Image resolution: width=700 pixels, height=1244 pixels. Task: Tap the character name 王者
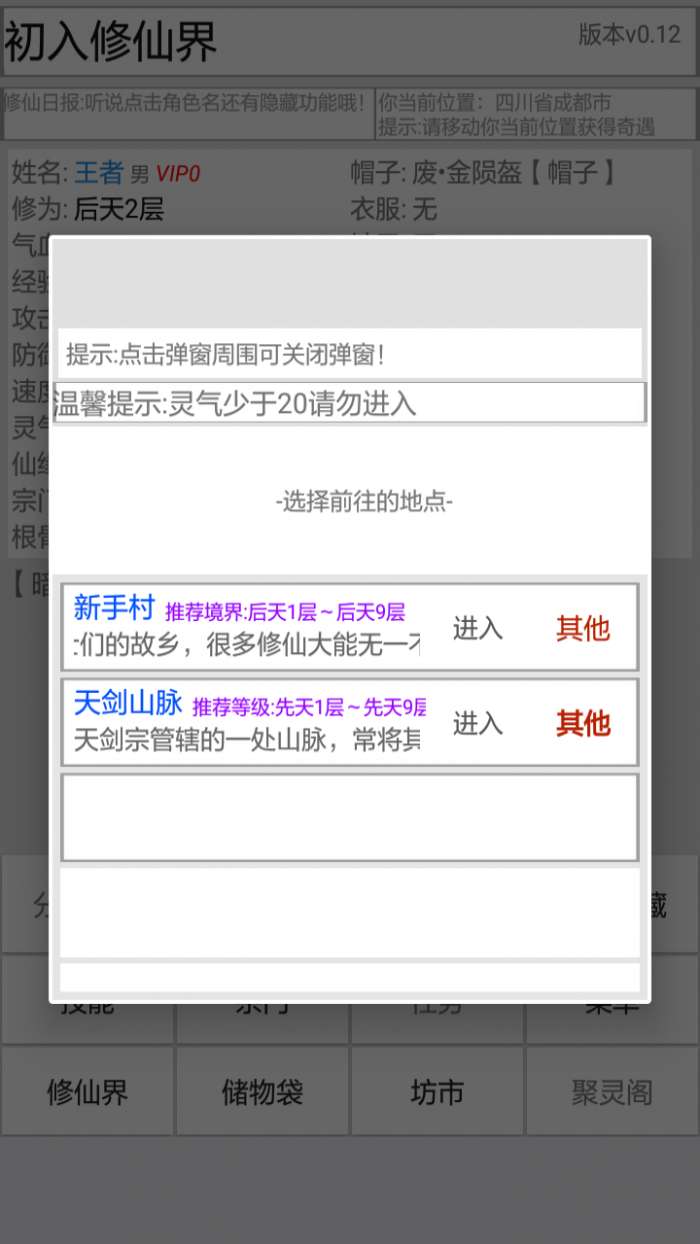(x=98, y=173)
